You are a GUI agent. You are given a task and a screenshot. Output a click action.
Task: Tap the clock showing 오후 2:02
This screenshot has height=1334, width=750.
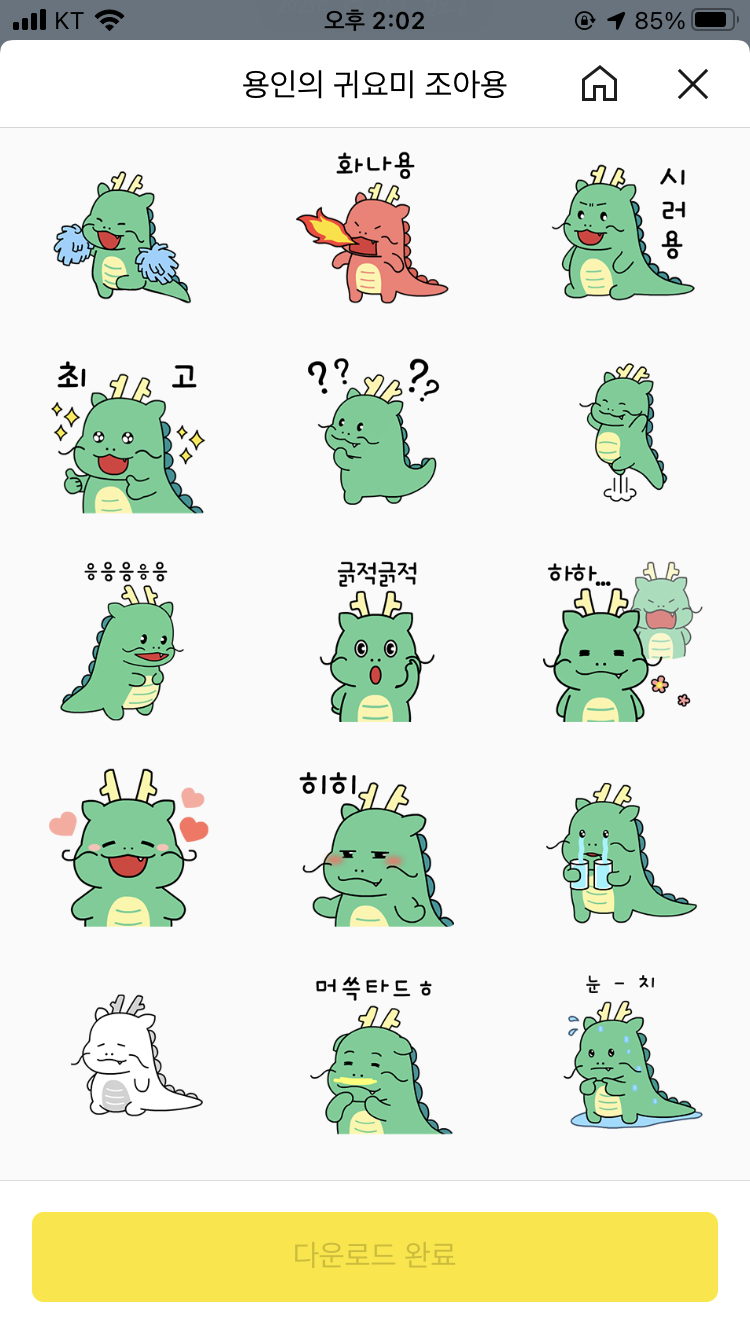pos(375,20)
